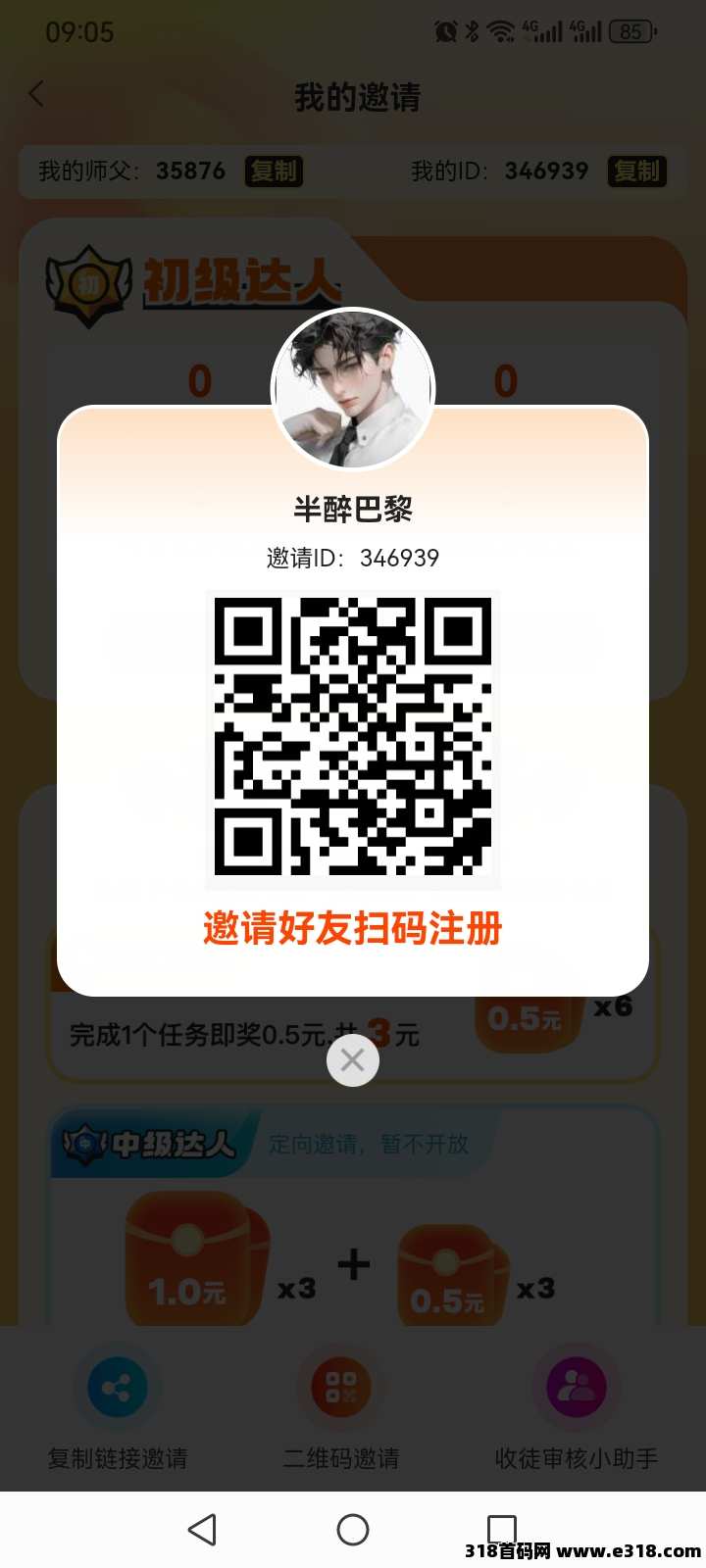706x1568 pixels.
Task: Copy my master ID 35876
Action: tap(274, 171)
